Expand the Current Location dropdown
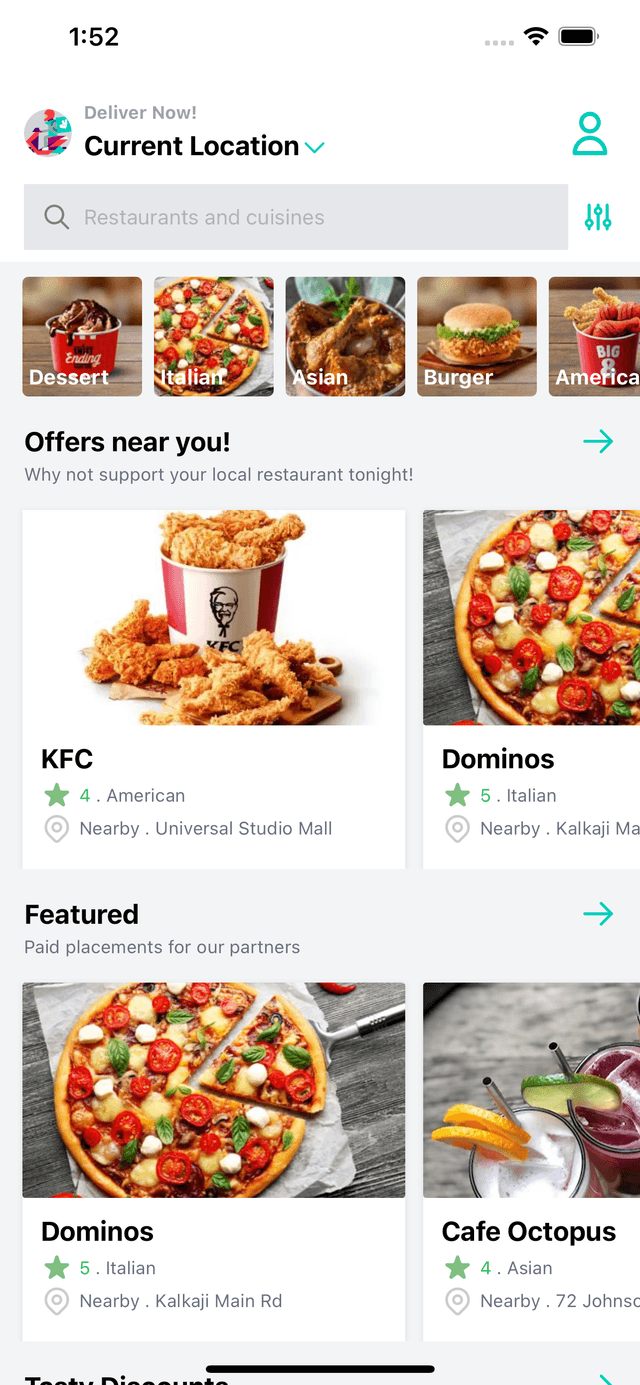Viewport: 640px width, 1385px height. [x=204, y=146]
